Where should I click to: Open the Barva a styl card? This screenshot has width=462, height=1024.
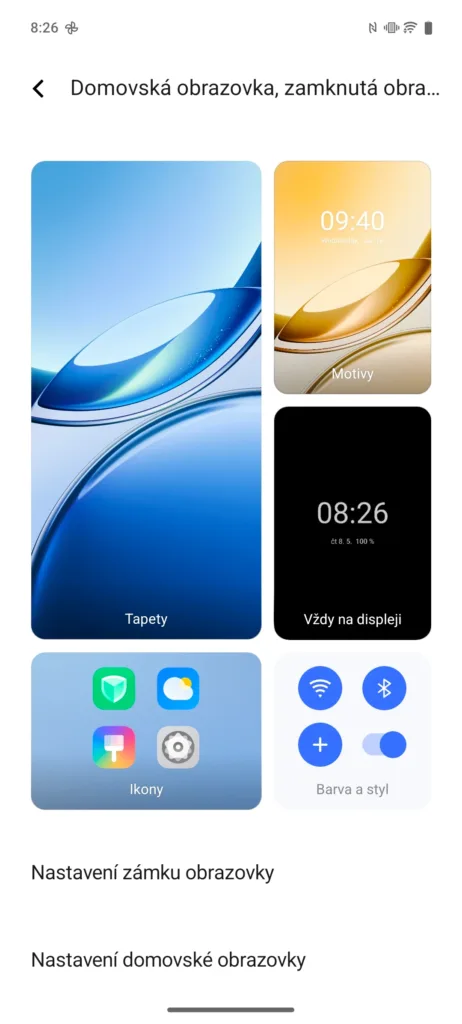point(352,731)
